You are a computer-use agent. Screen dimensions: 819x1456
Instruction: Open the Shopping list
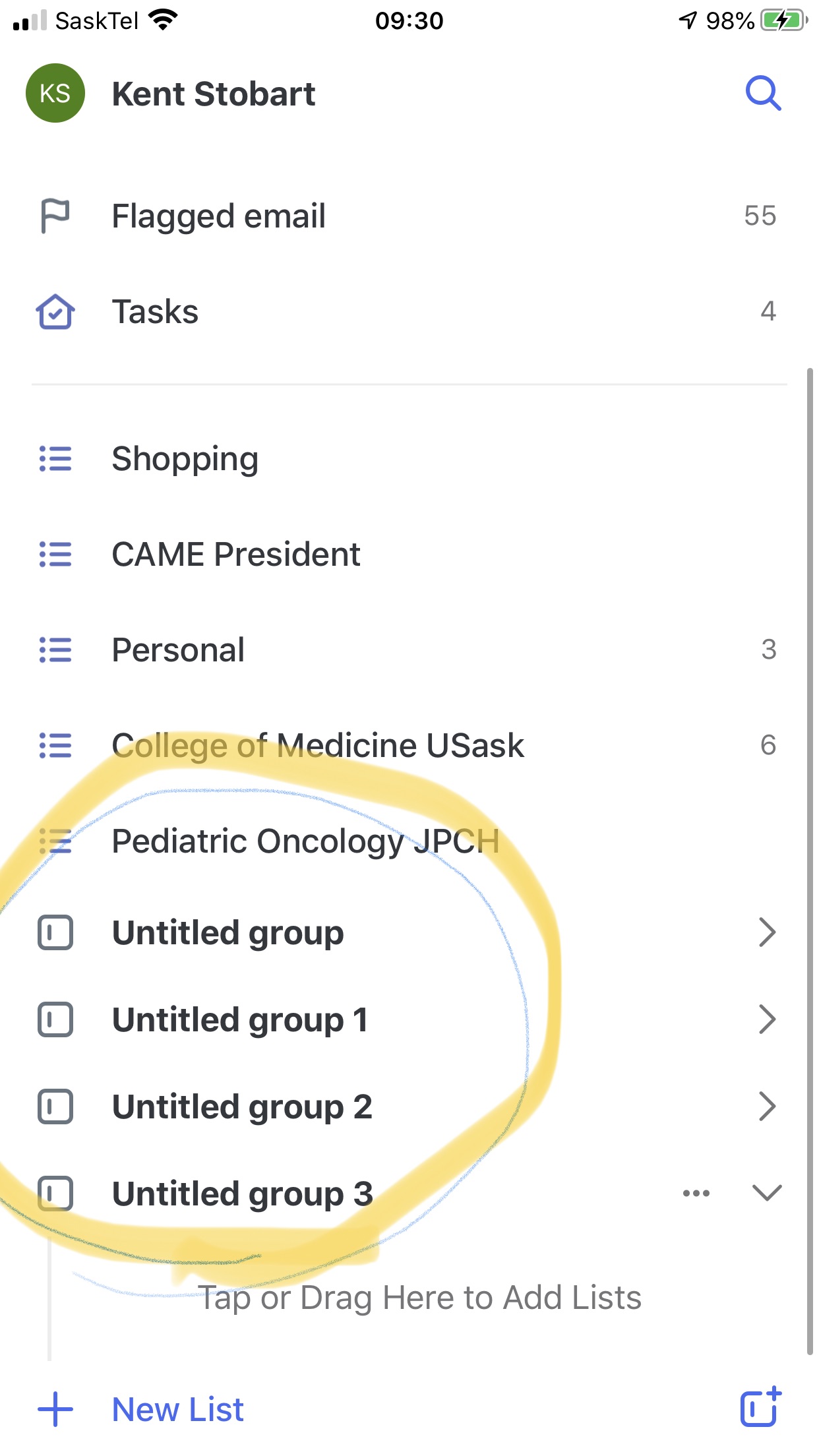click(x=409, y=459)
